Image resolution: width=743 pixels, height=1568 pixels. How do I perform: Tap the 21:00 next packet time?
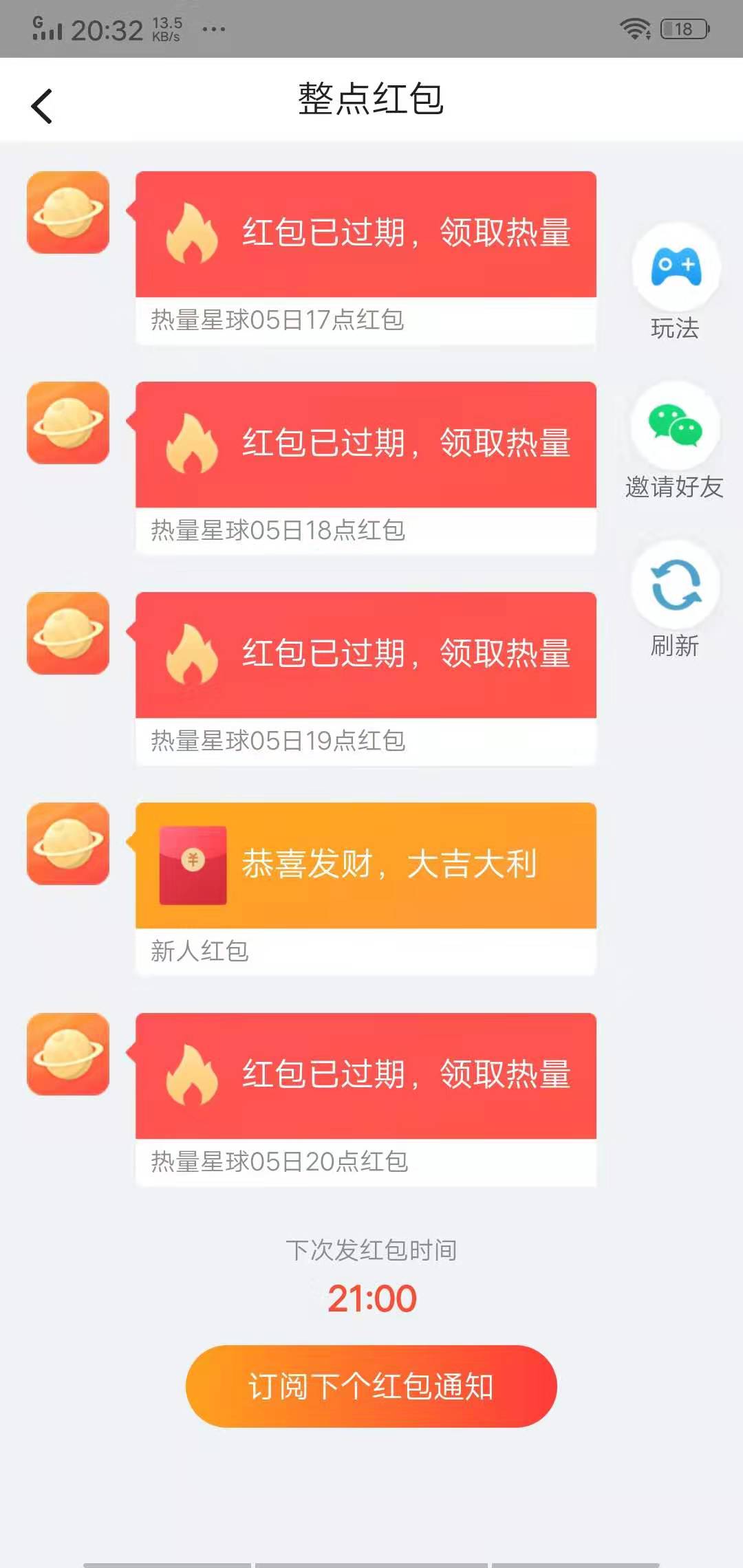[371, 1298]
